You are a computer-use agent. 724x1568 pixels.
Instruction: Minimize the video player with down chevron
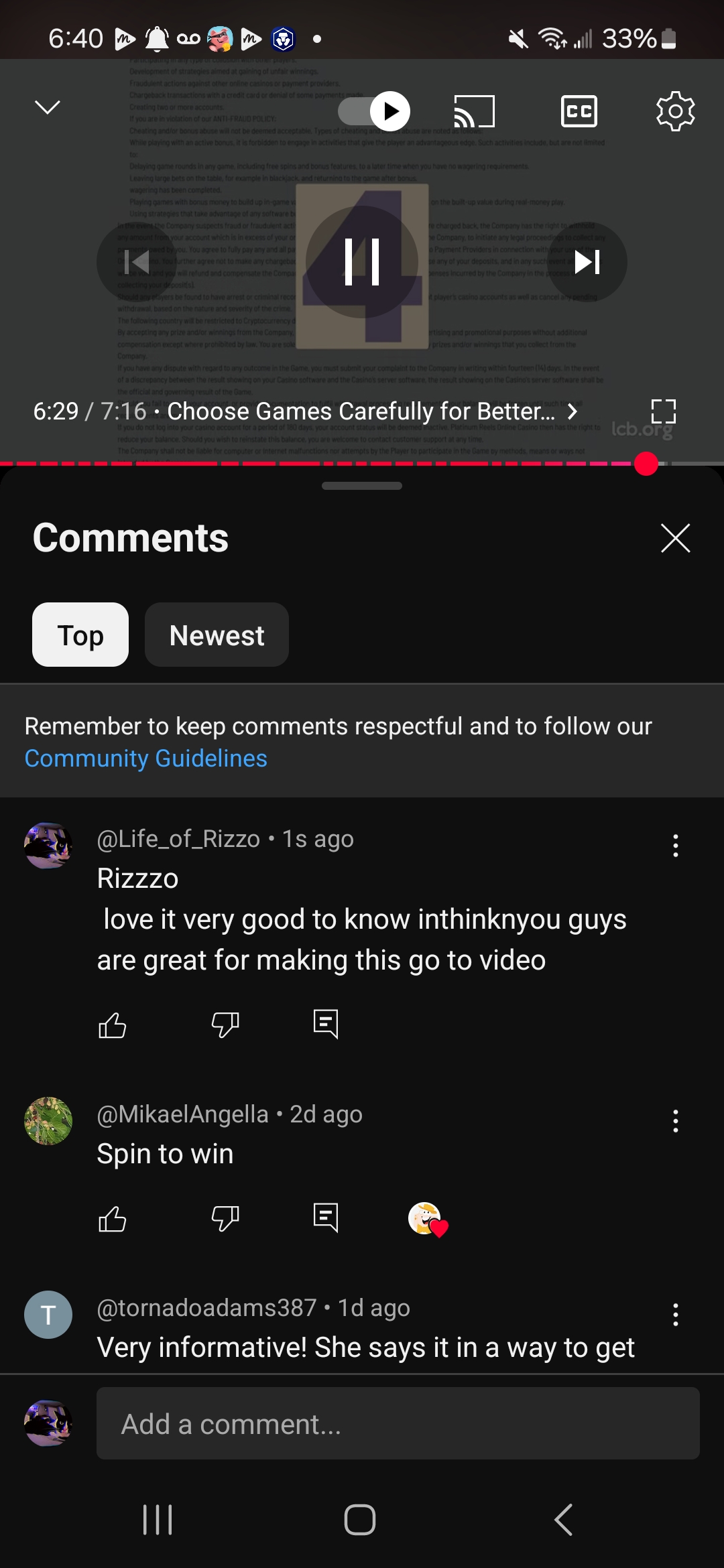[x=48, y=107]
